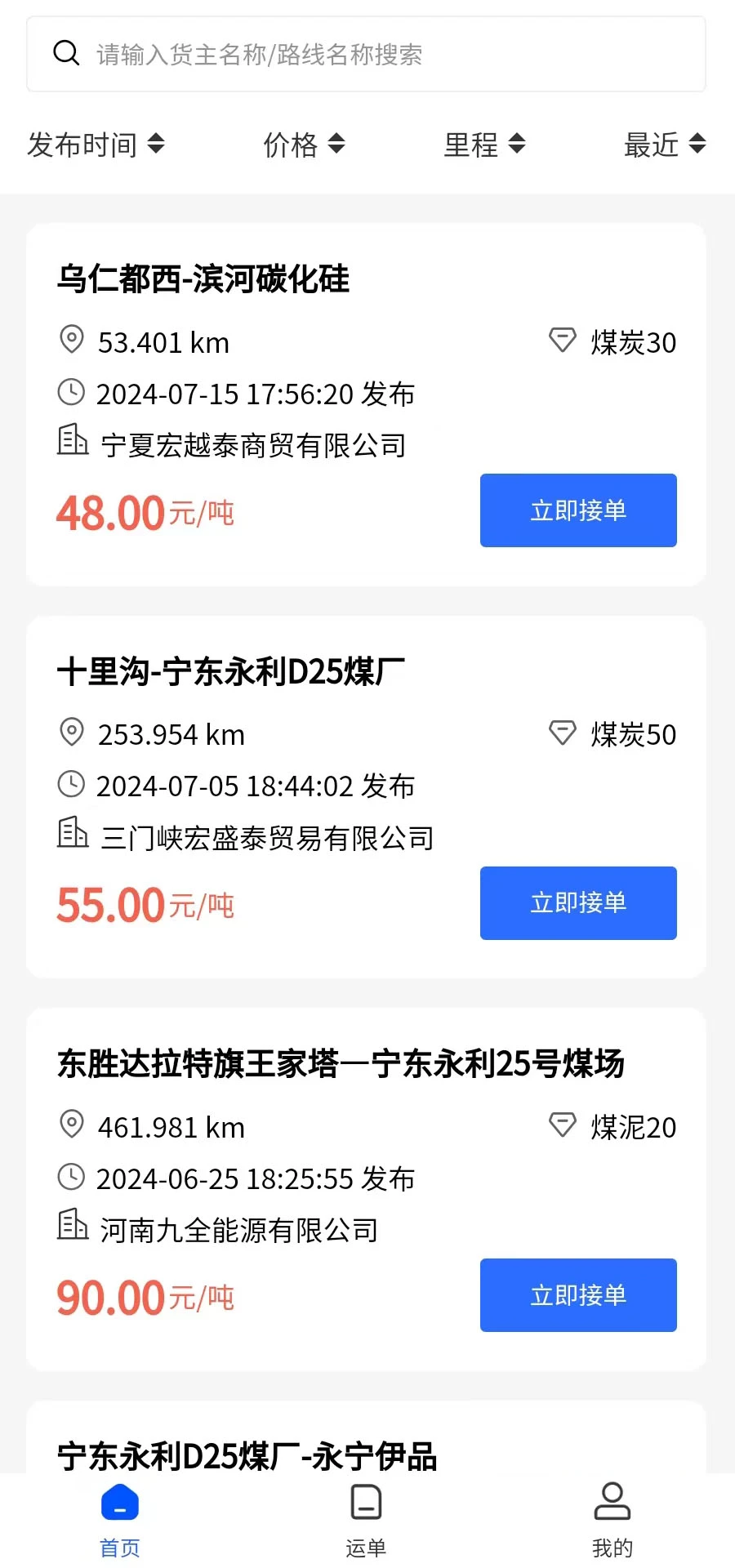Open the 运单 waybill icon in bottom bar
Screen dimensions: 735x1568
[365, 1503]
